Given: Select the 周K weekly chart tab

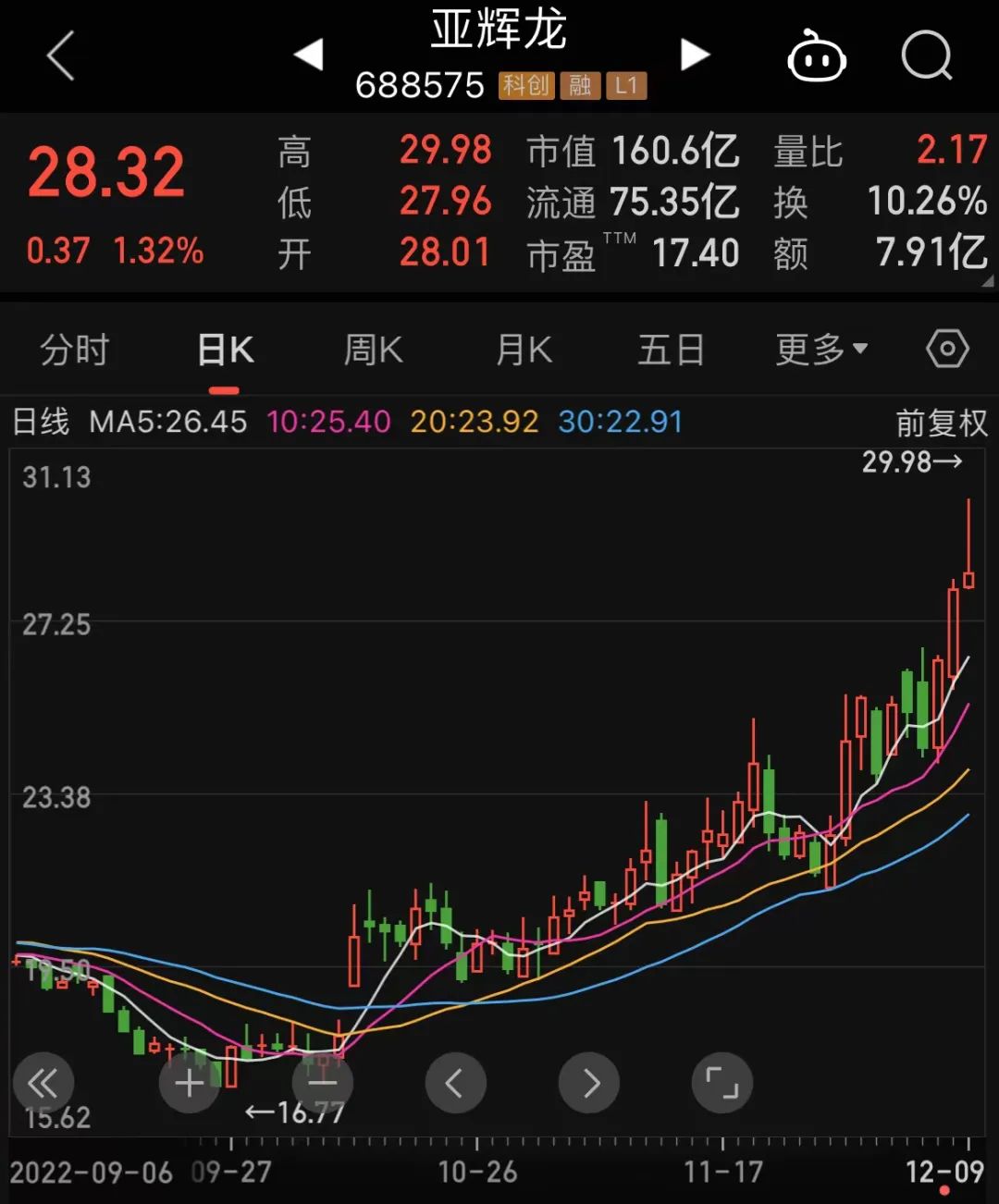Looking at the screenshot, I should coord(372,350).
